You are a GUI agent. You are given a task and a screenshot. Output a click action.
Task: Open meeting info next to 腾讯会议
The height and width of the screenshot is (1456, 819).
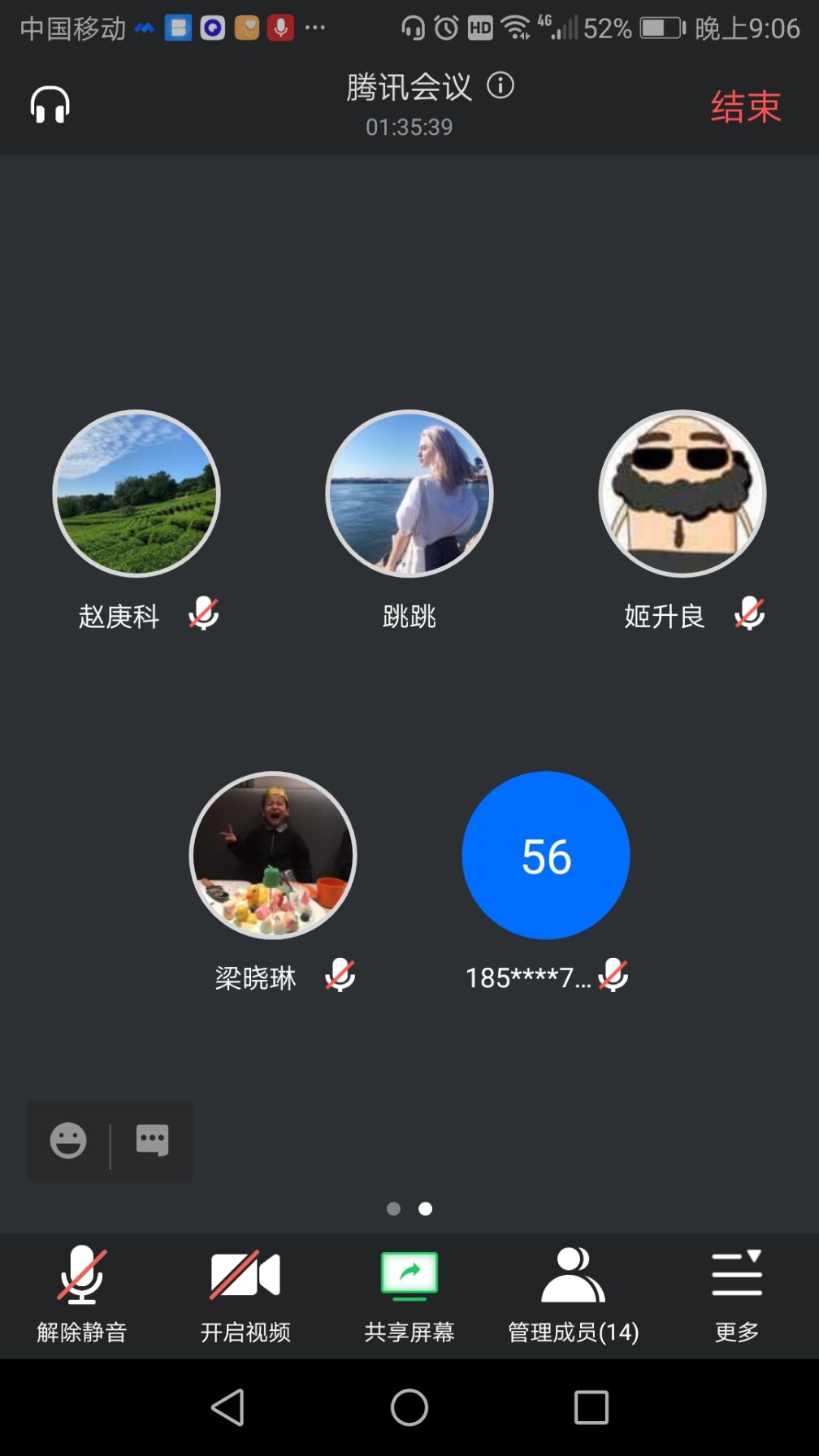pyautogui.click(x=500, y=85)
